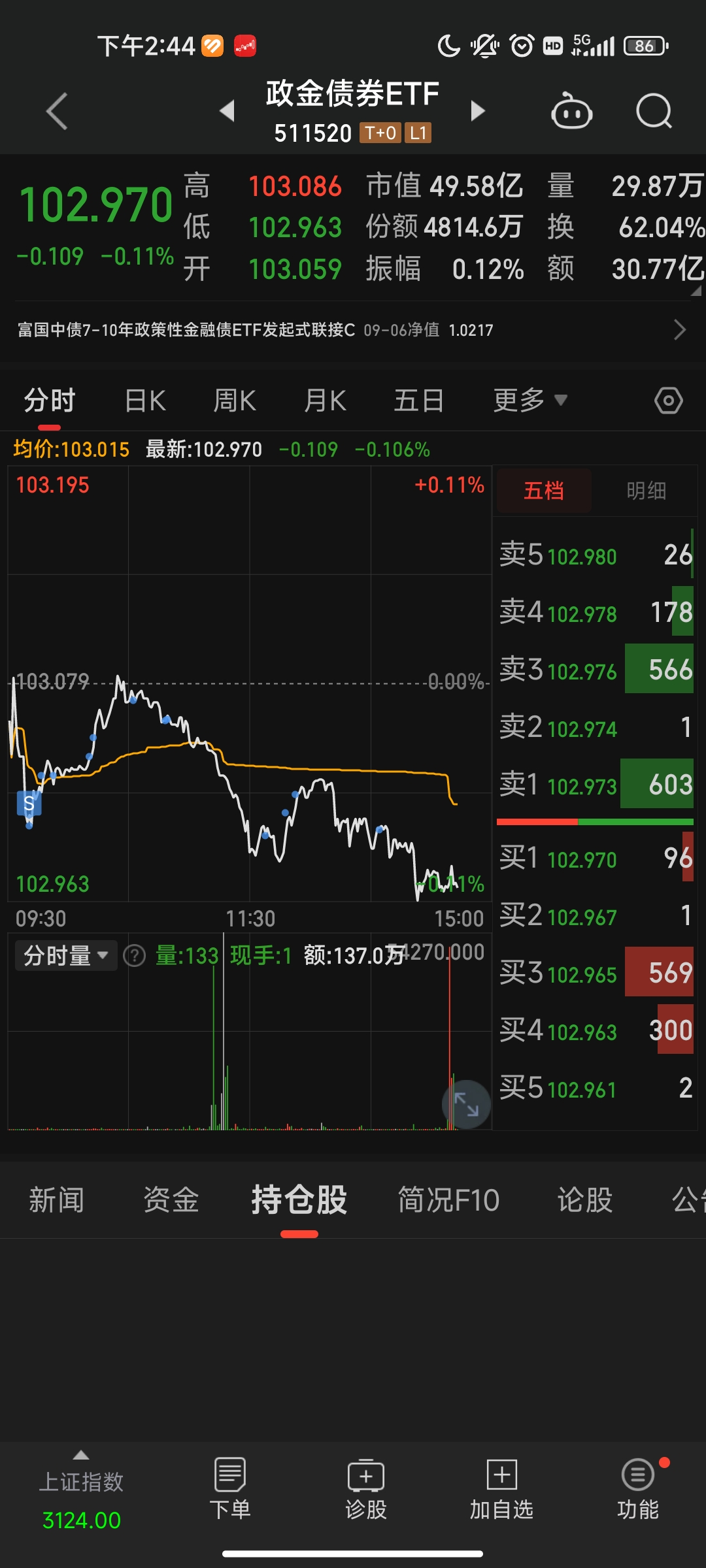Image resolution: width=706 pixels, height=1568 pixels.
Task: Add this ETF via 加自选
Action: coord(501,1490)
